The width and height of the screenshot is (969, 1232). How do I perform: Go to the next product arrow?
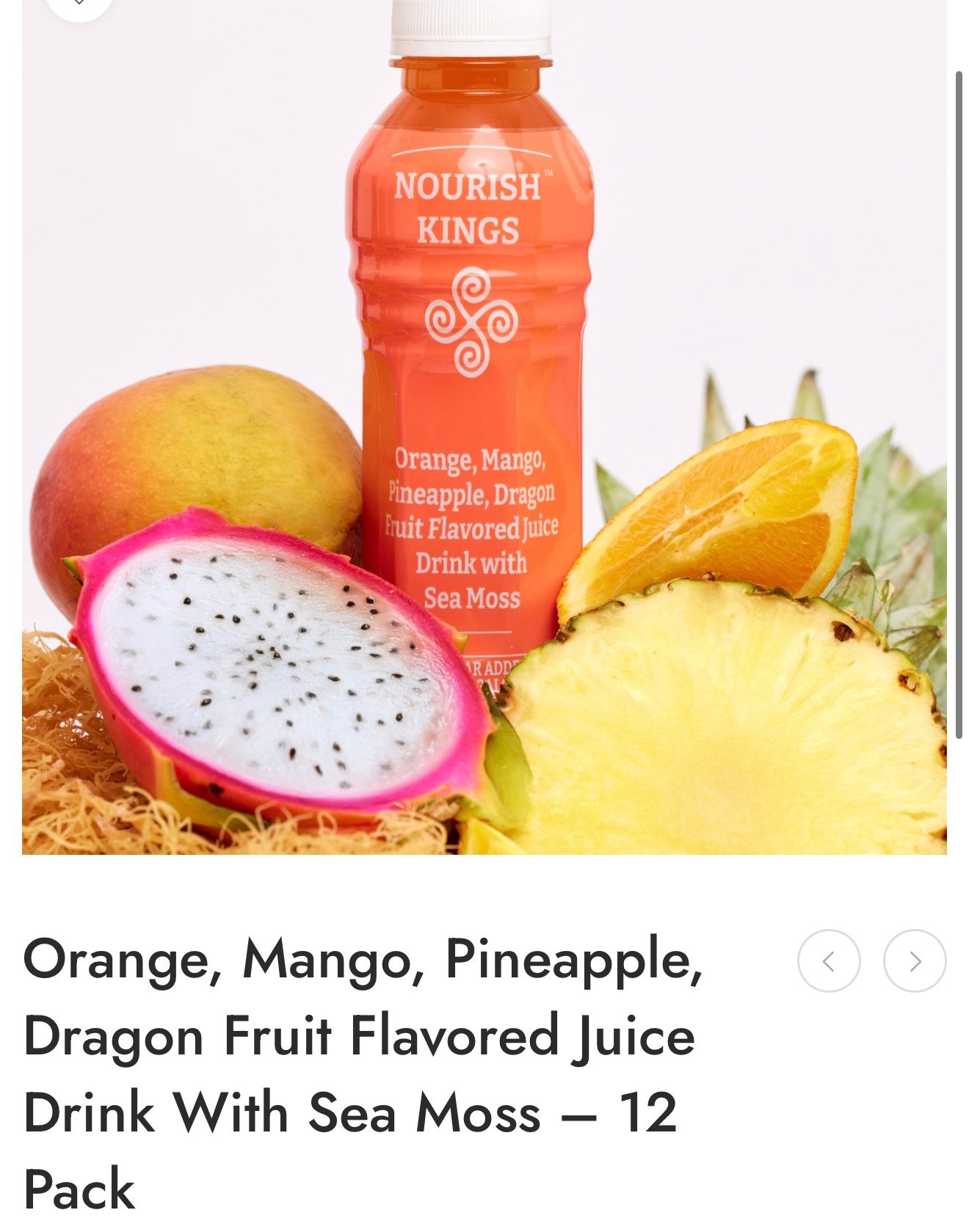point(914,961)
